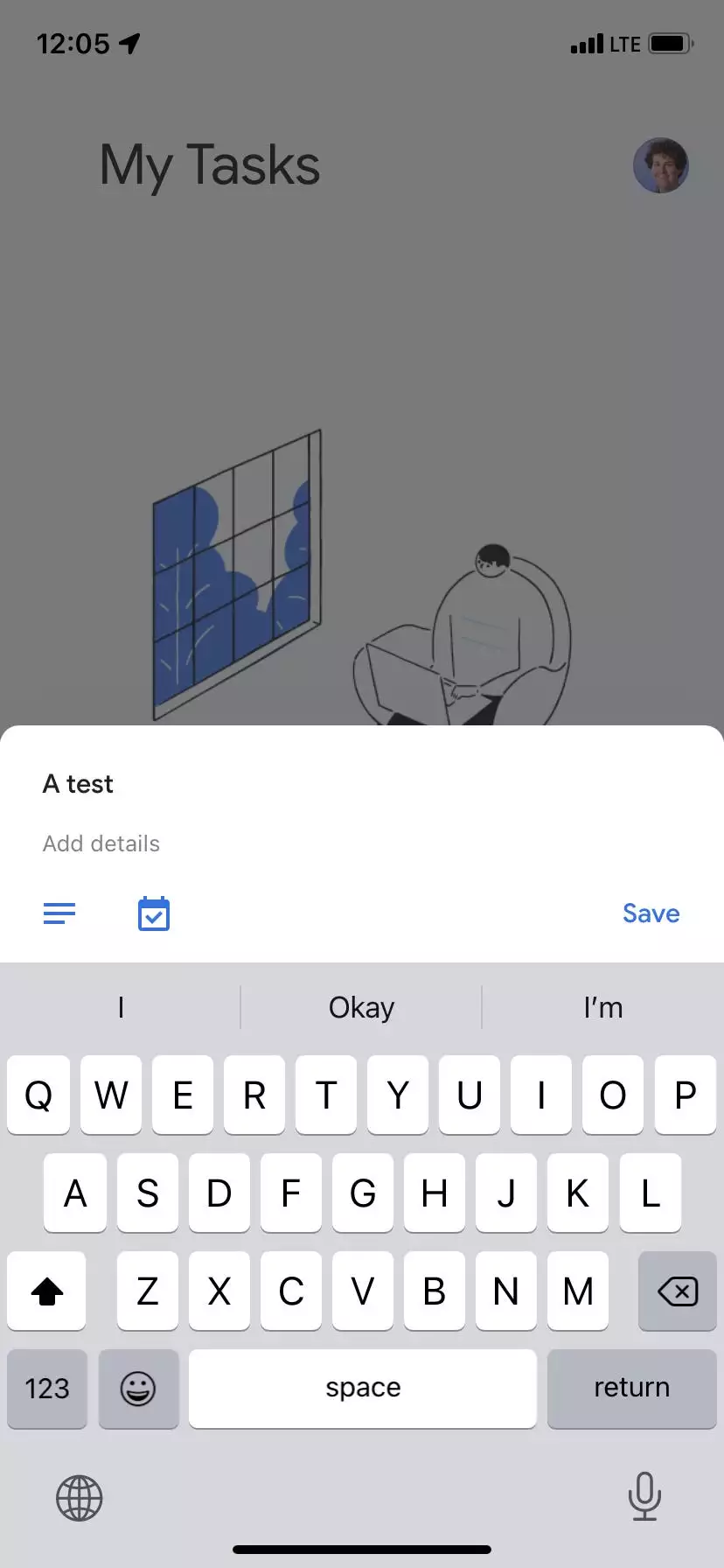Tap the task title field 'A test'
The width and height of the screenshot is (724, 1568).
79,784
